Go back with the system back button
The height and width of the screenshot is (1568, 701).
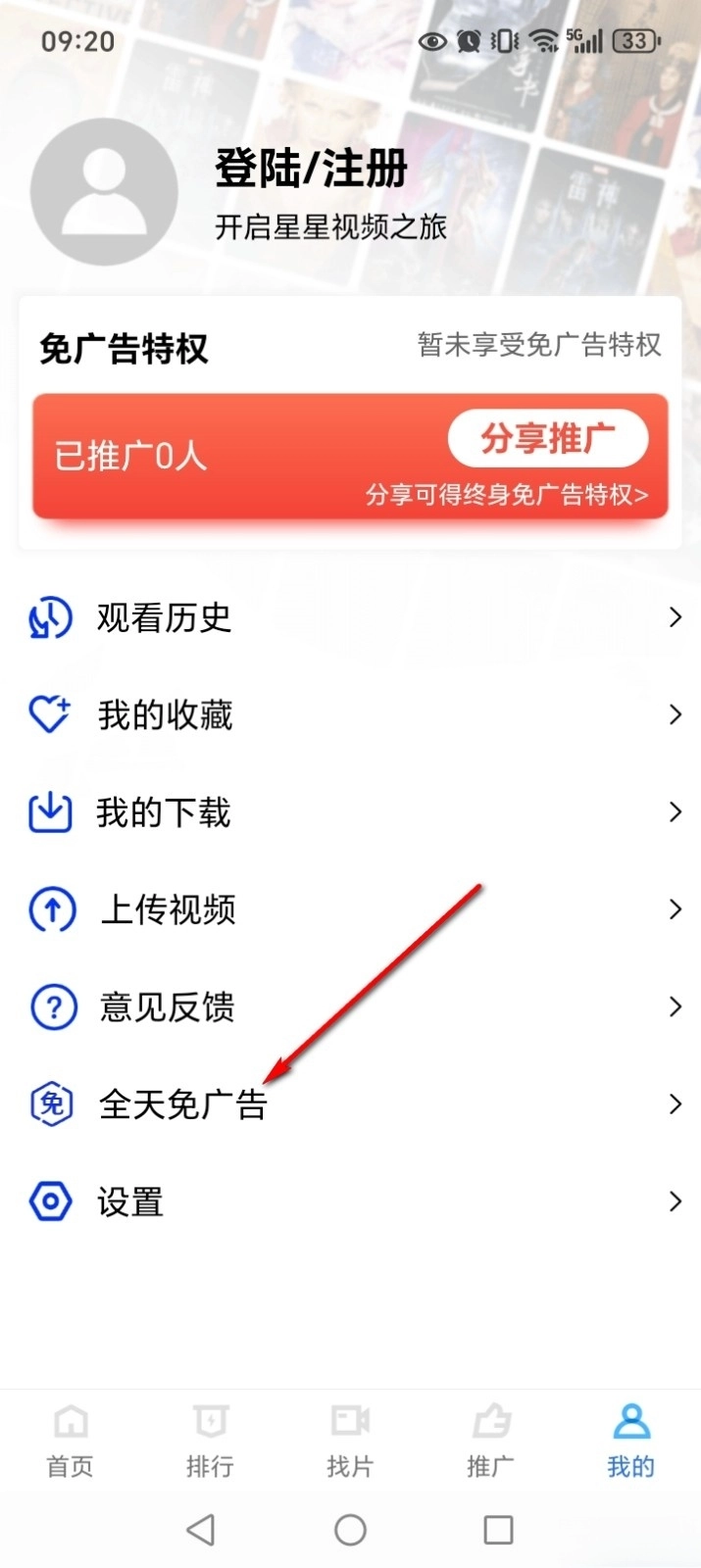[x=201, y=1530]
